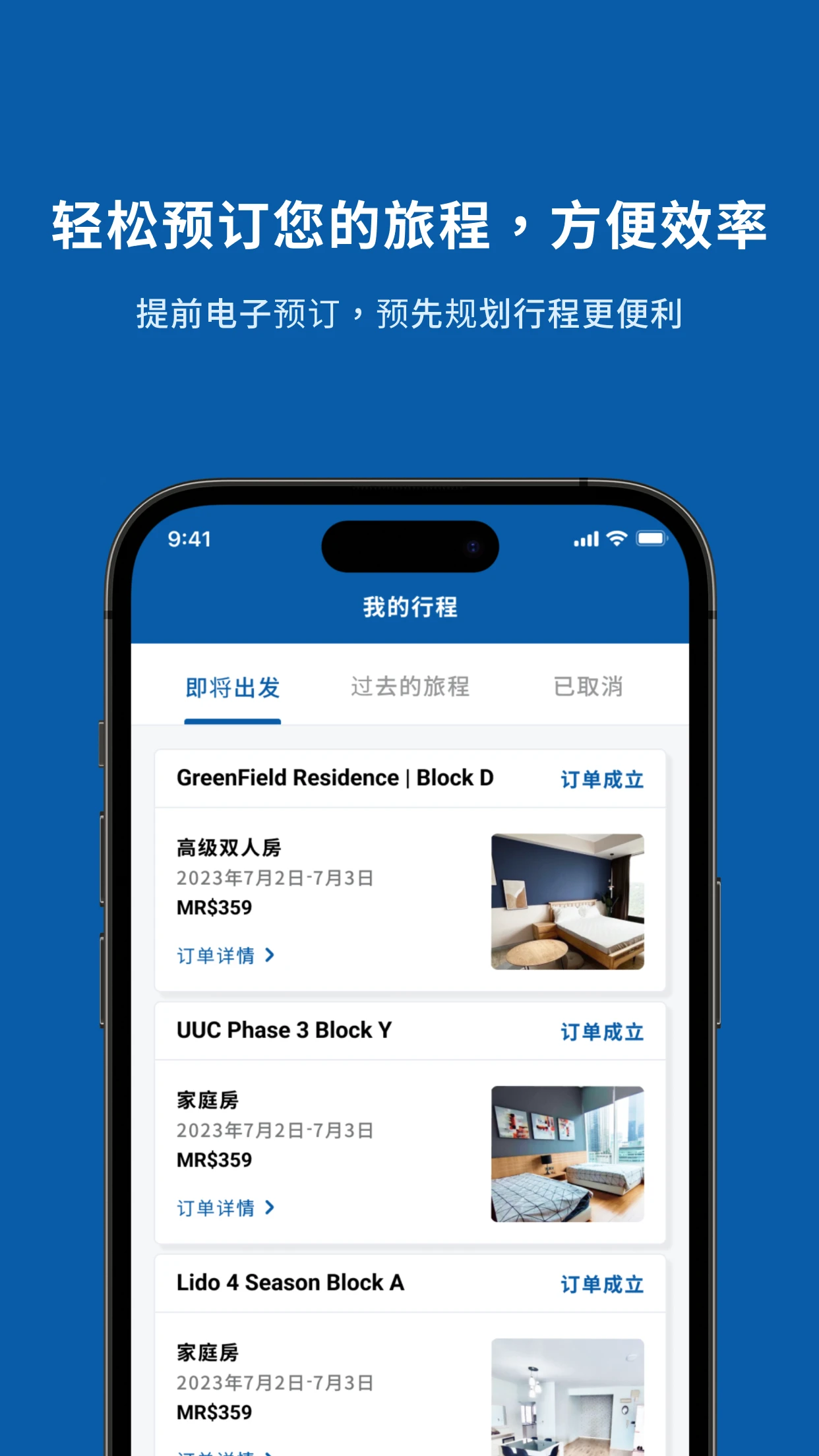Switch to the 已取消 tab

click(x=589, y=688)
